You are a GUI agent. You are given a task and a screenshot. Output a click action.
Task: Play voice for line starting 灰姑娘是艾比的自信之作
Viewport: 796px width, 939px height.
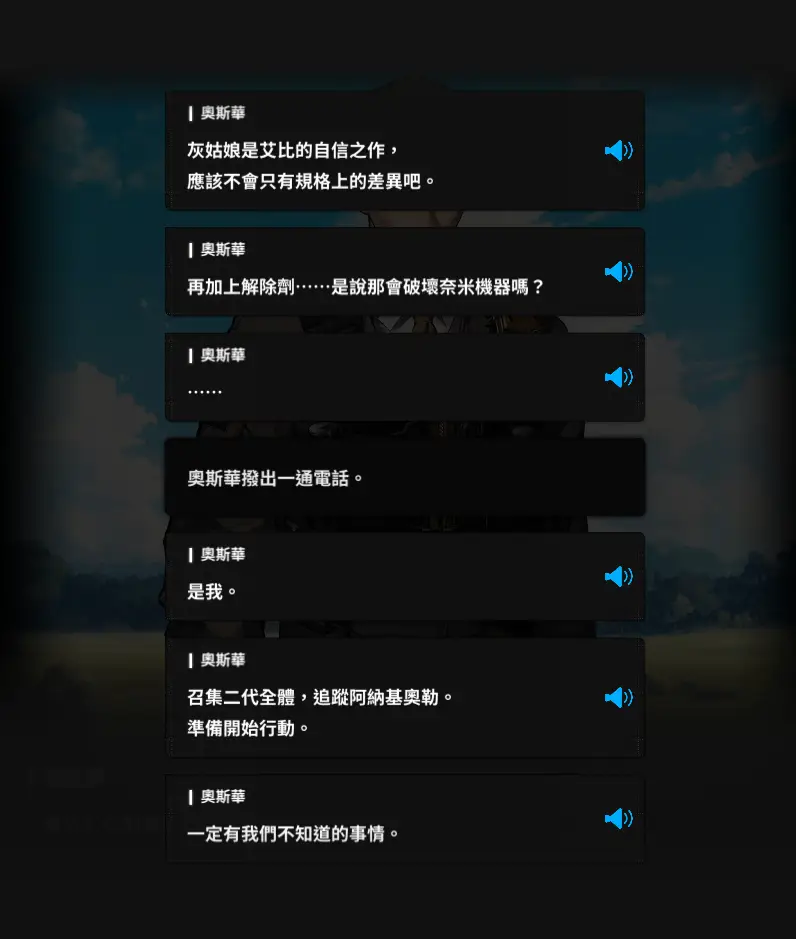[618, 151]
